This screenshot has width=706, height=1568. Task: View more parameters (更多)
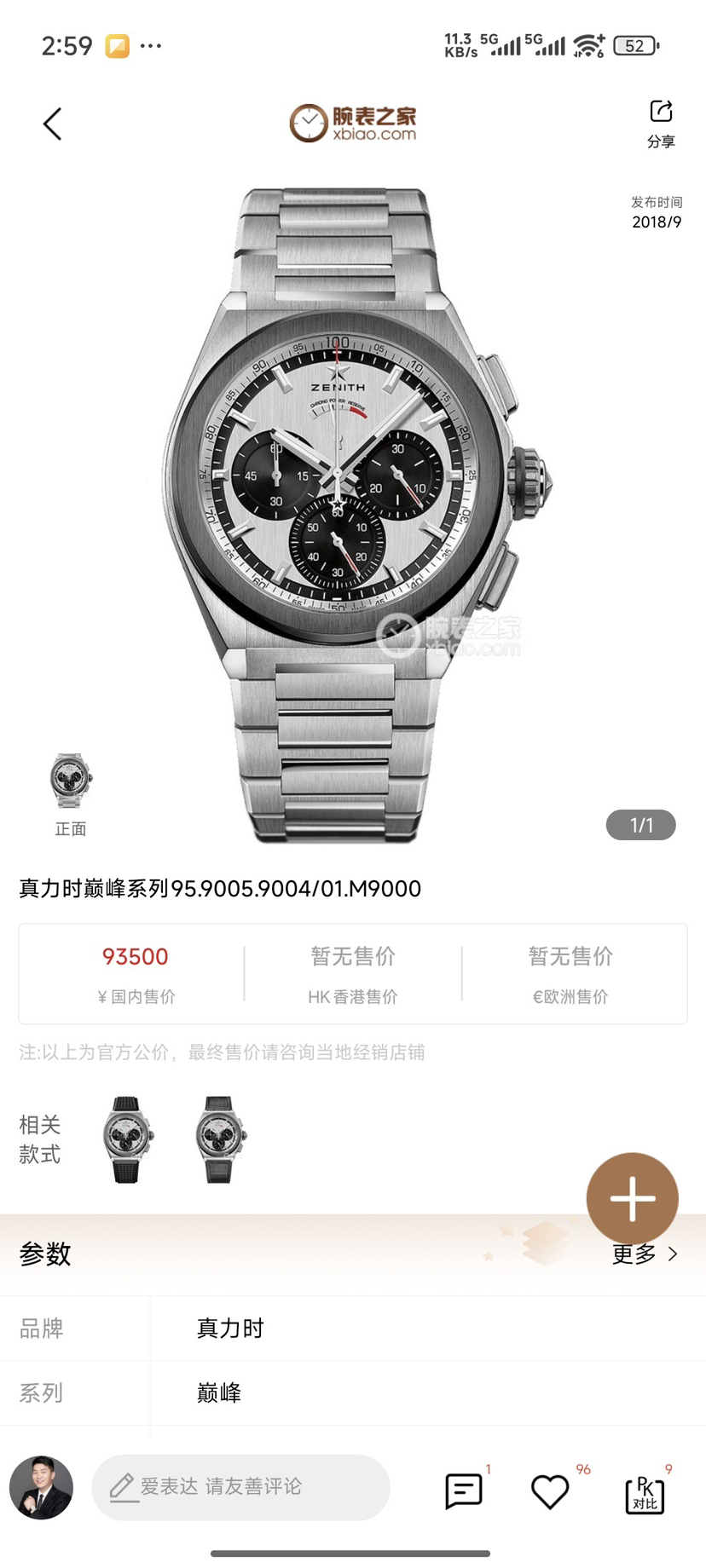click(644, 1254)
